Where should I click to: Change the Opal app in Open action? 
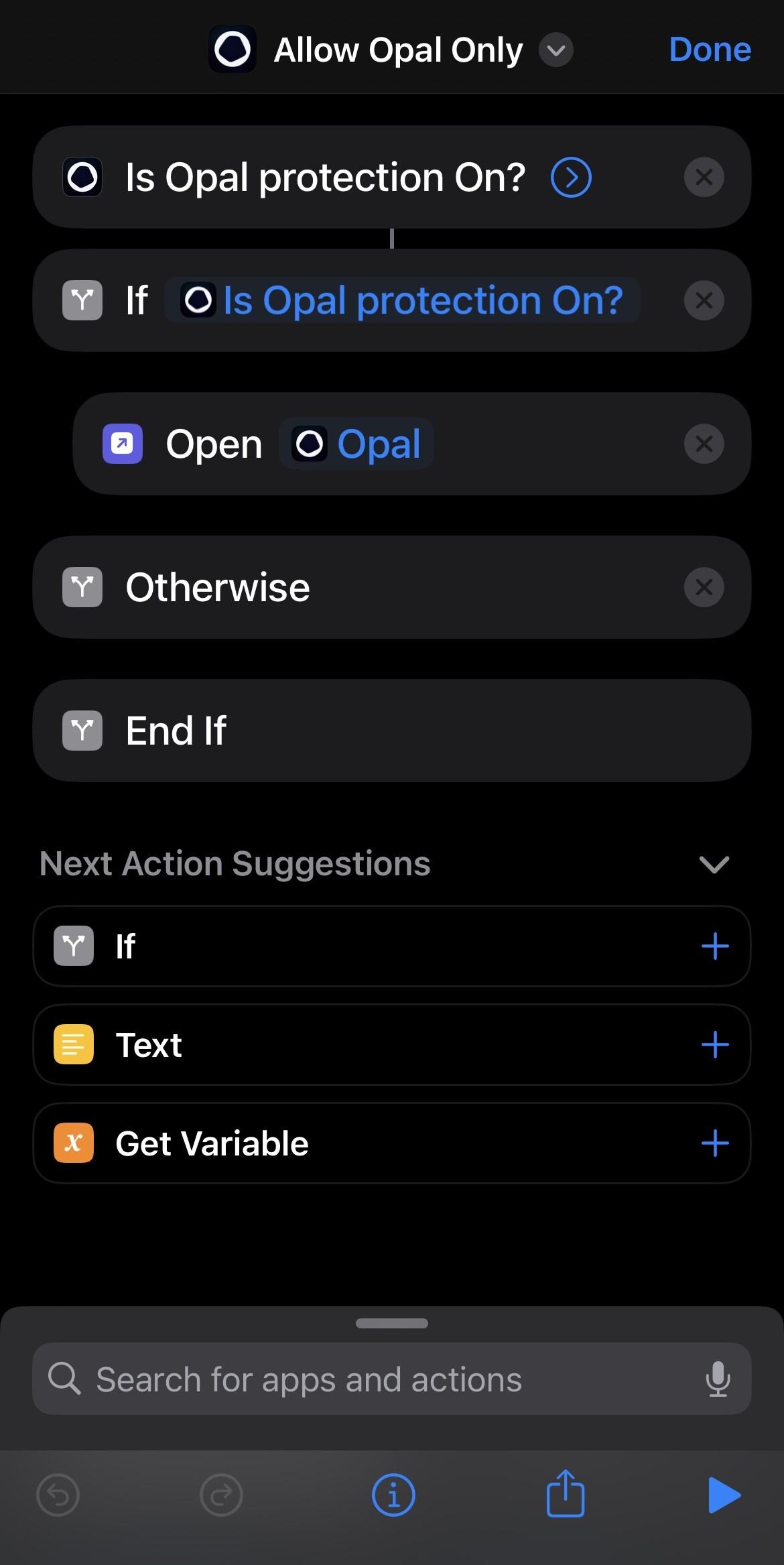pyautogui.click(x=356, y=444)
